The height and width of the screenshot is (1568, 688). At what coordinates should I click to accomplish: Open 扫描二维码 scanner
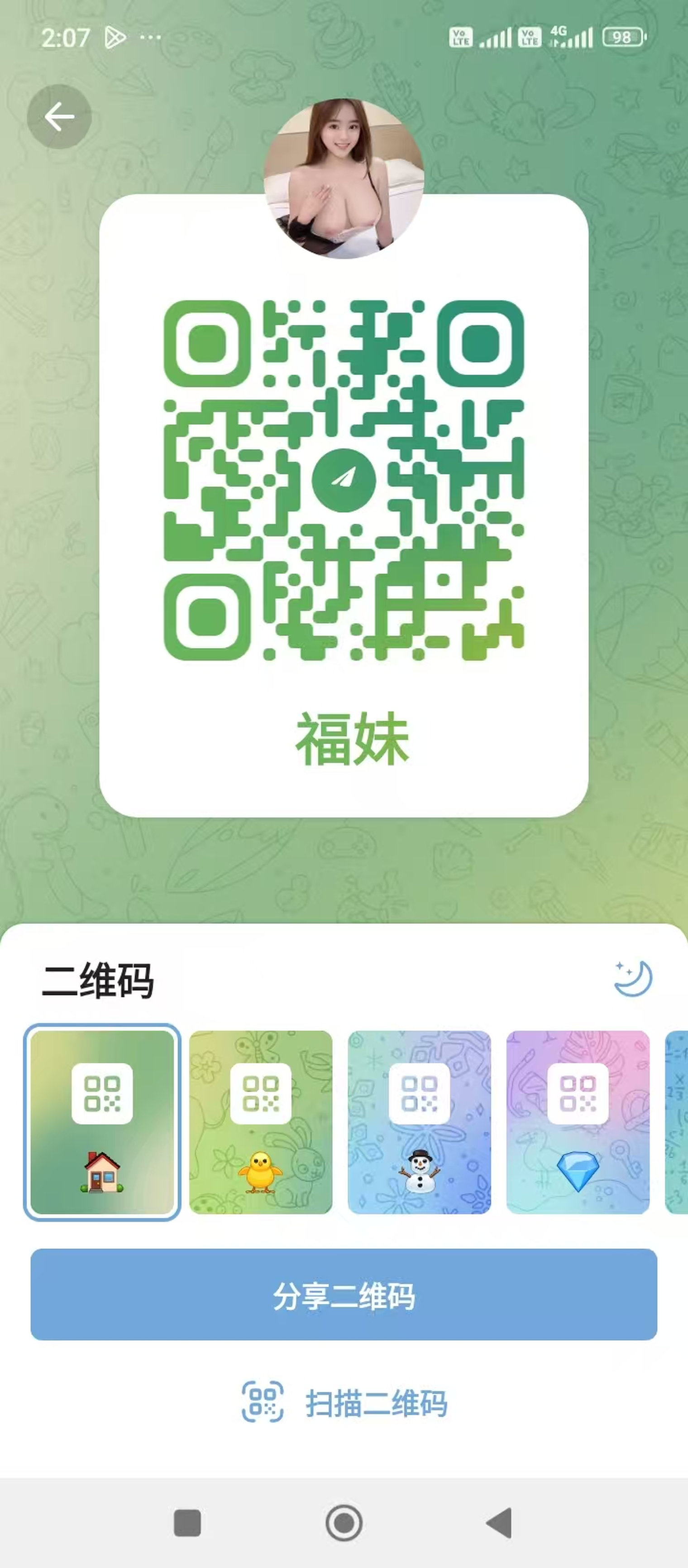click(344, 1402)
